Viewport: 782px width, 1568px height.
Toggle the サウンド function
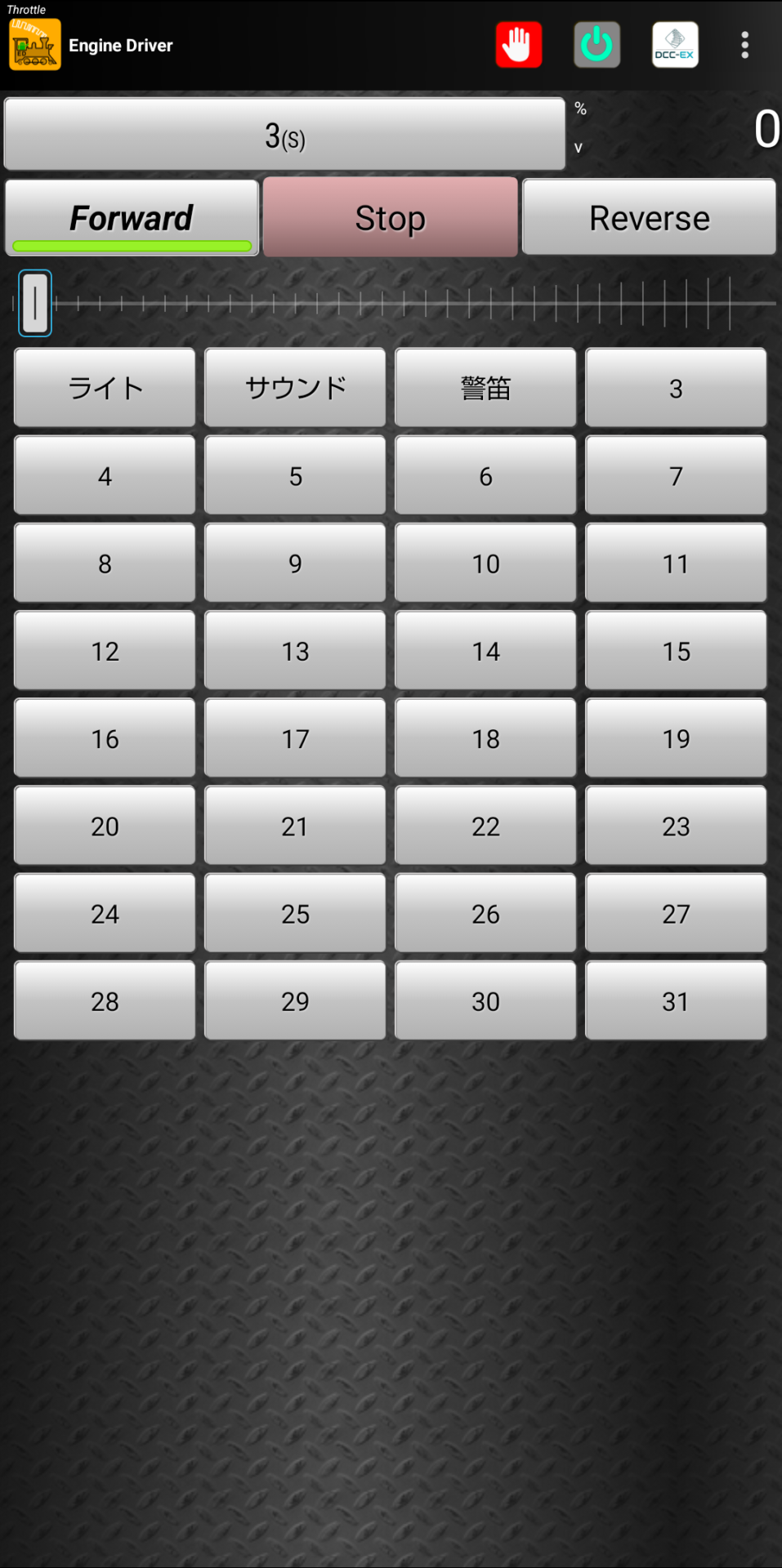coord(295,388)
